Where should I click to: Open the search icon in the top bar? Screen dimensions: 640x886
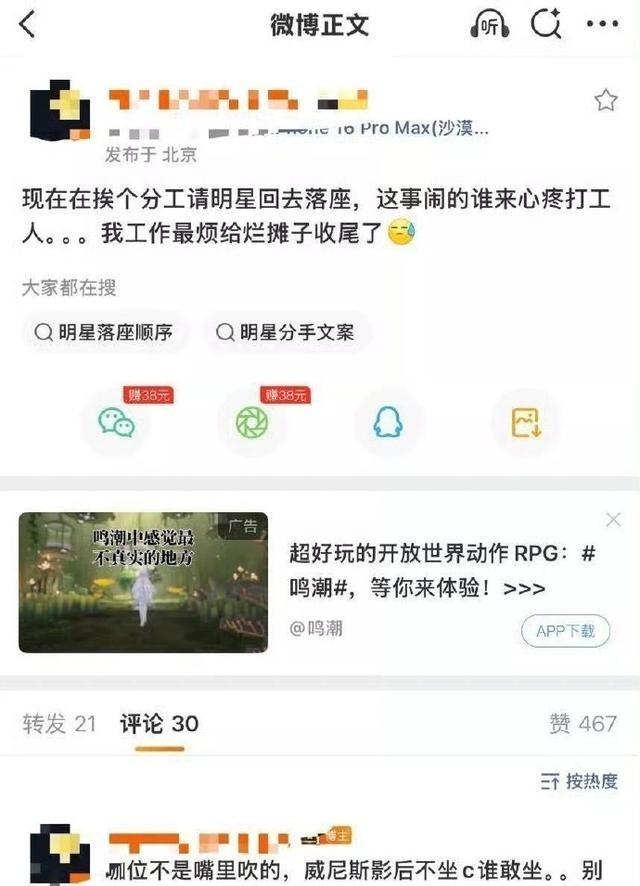coord(546,24)
